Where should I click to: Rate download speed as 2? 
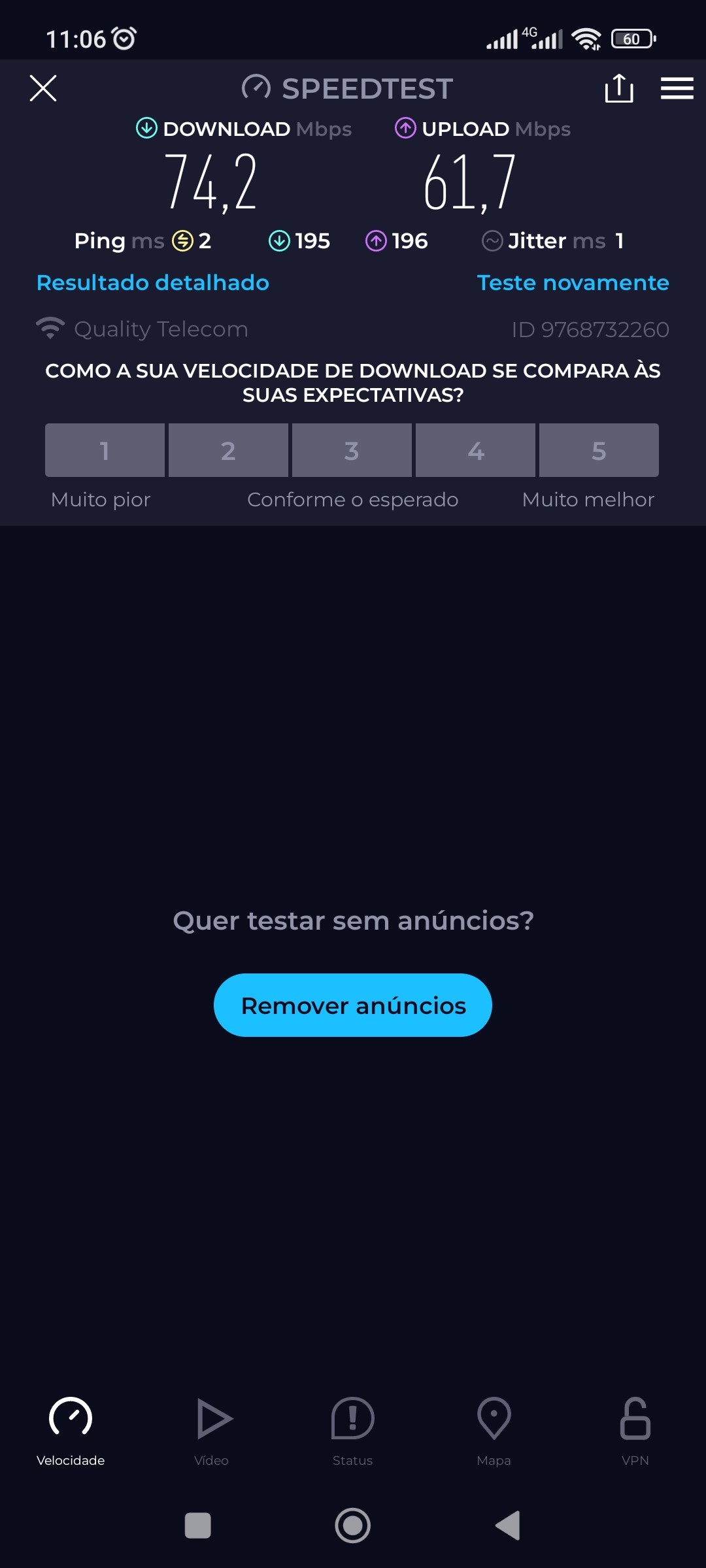(228, 450)
